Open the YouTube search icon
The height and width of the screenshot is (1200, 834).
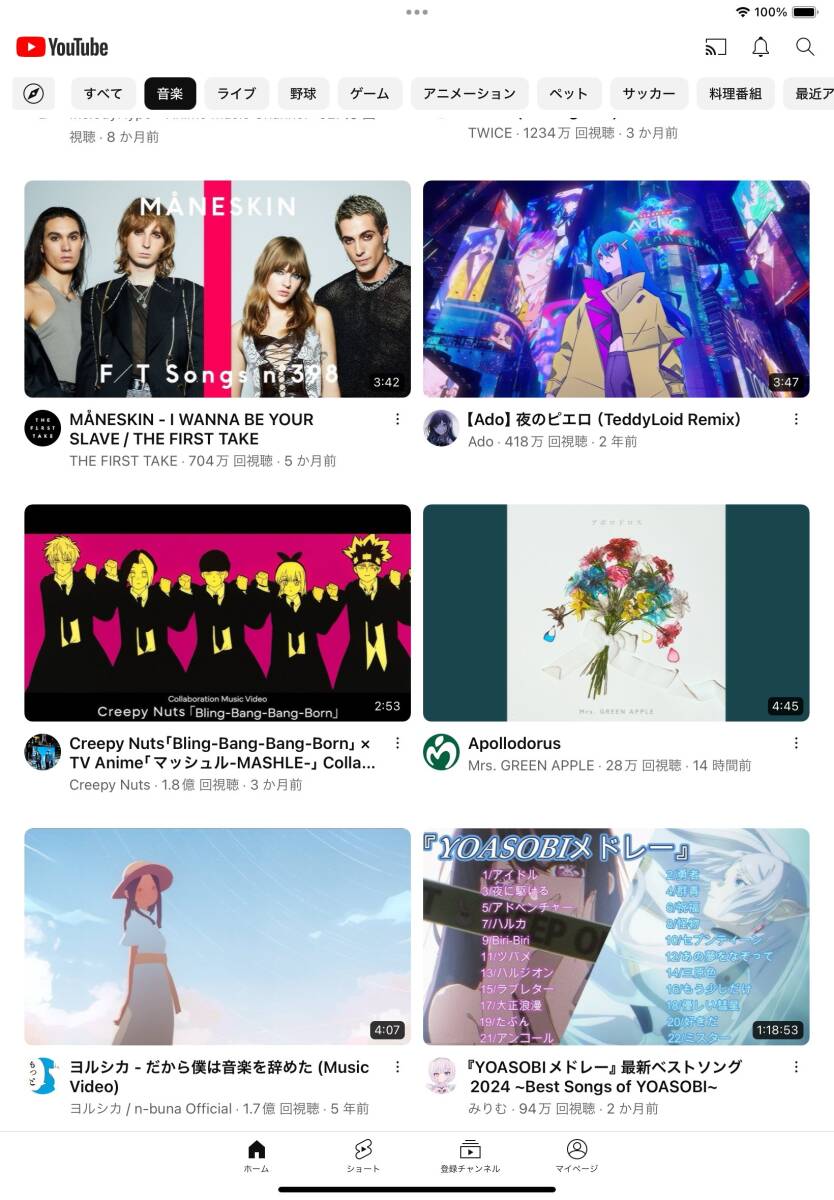pyautogui.click(x=805, y=47)
